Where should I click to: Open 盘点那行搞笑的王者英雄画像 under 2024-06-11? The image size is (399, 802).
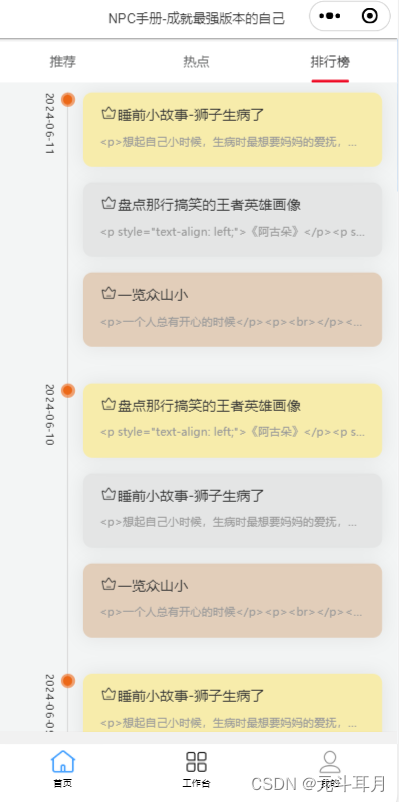[232, 219]
